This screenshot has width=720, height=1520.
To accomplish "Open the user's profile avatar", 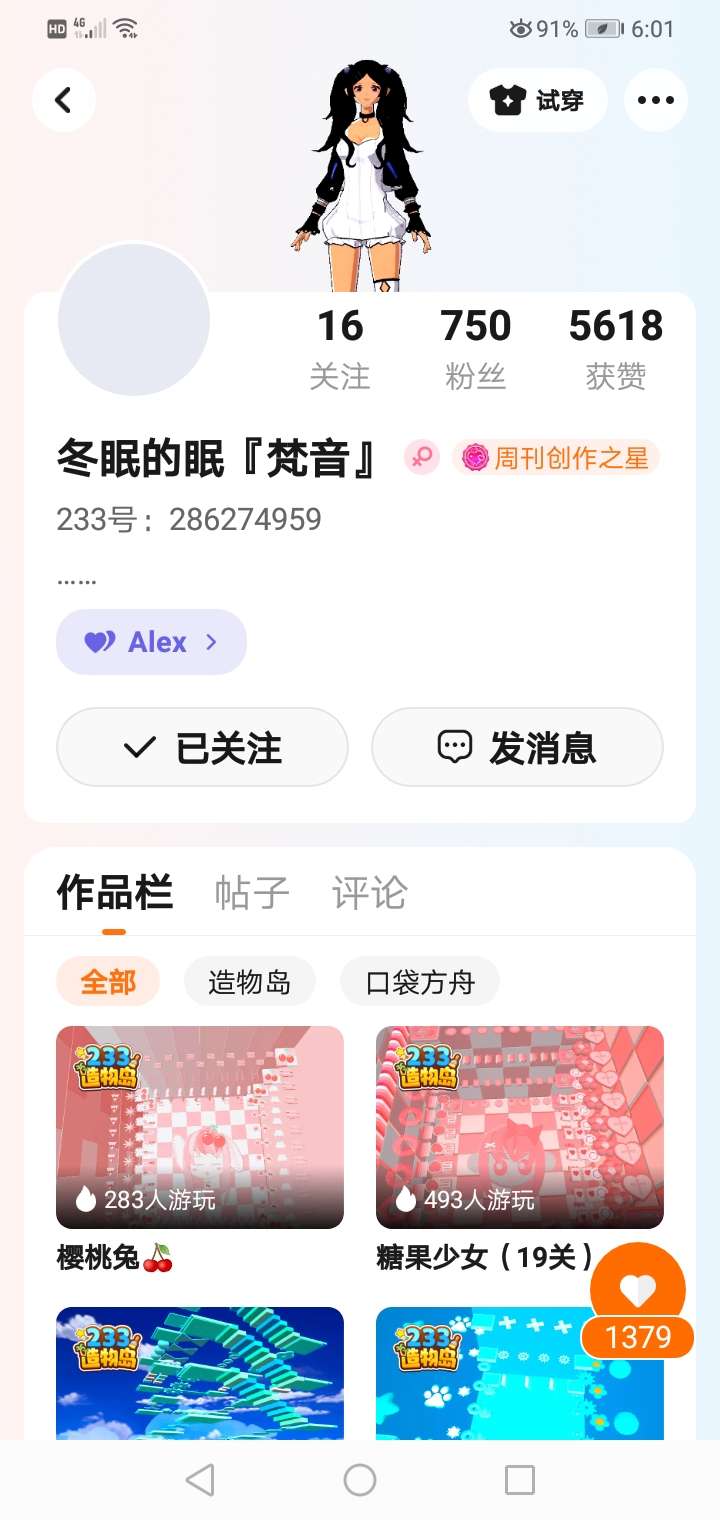I will click(134, 319).
